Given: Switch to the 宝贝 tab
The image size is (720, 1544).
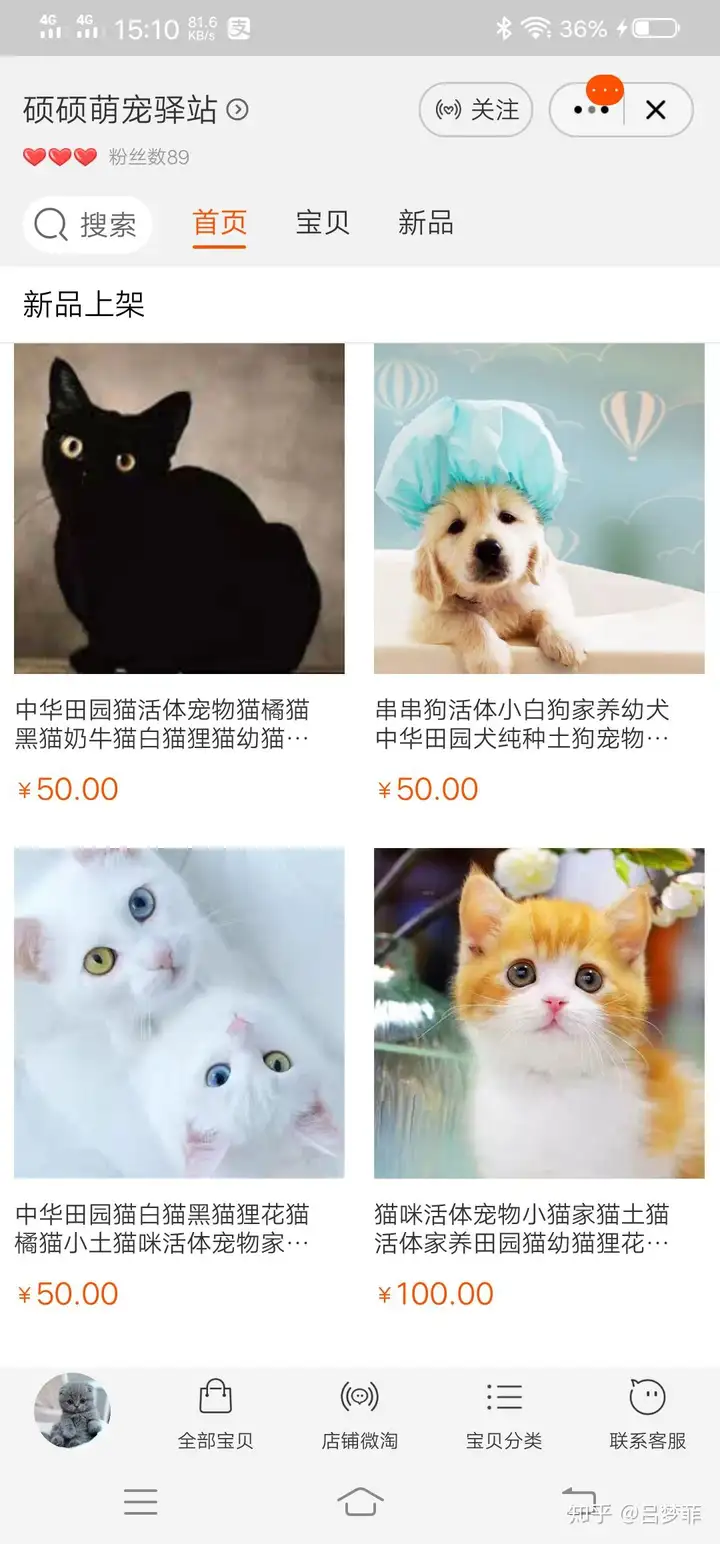Looking at the screenshot, I should tap(322, 223).
